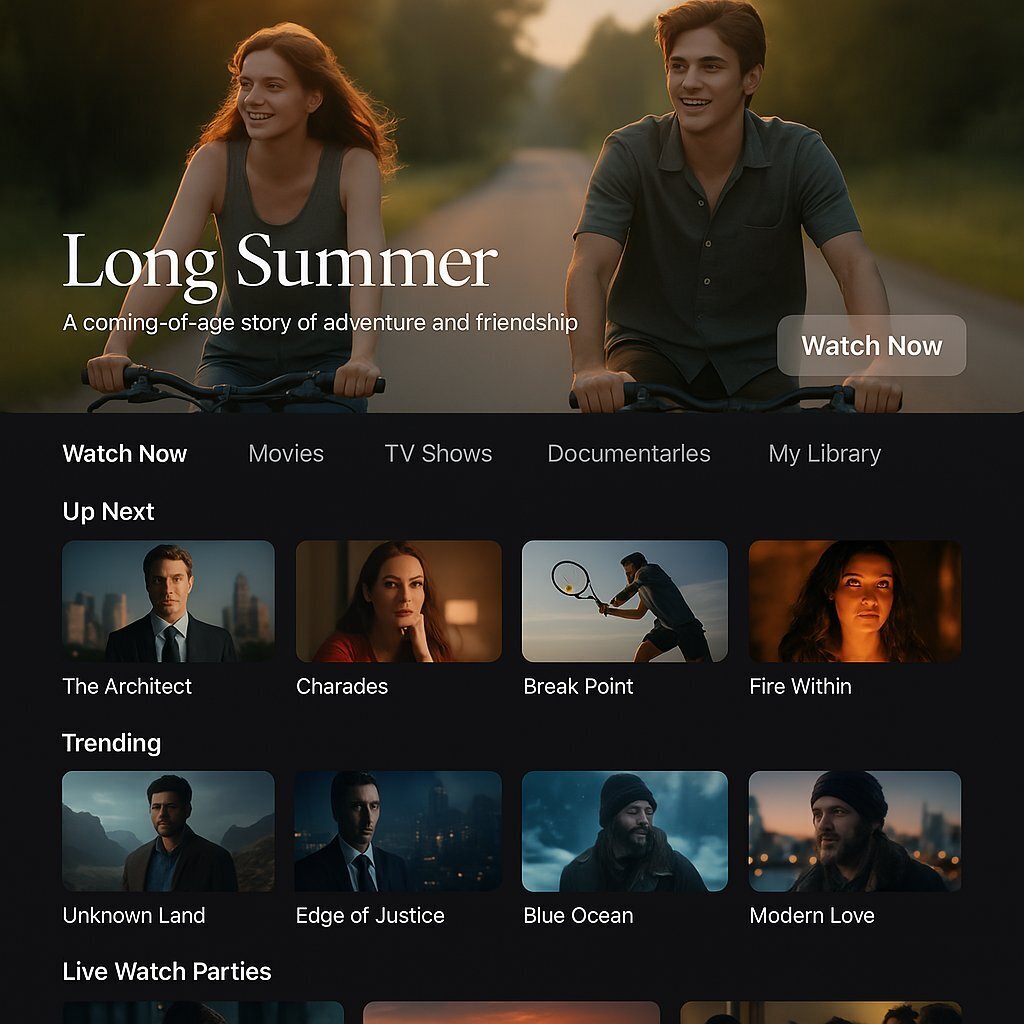Go to the Documentaries tab

point(629,453)
